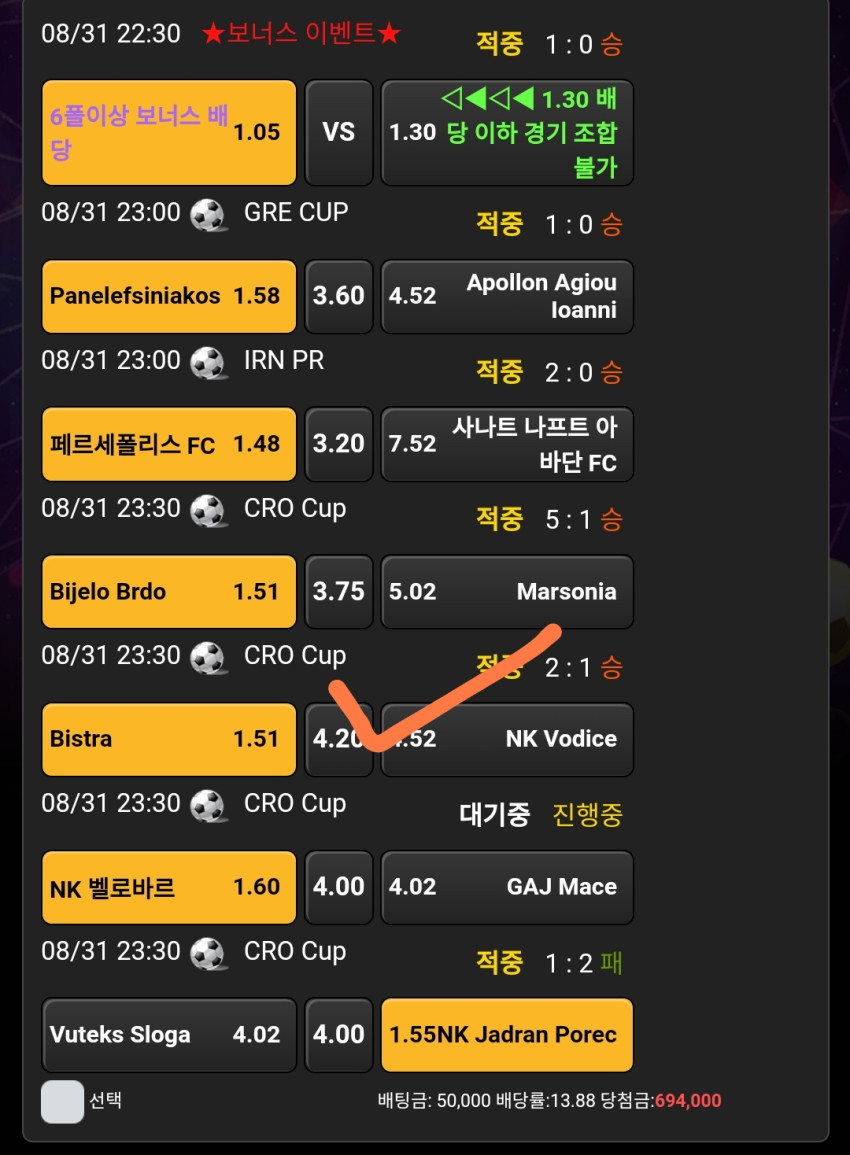Choose NK Jadran Porec at 1.55
Screen dimensions: 850x1155
(x=507, y=1035)
